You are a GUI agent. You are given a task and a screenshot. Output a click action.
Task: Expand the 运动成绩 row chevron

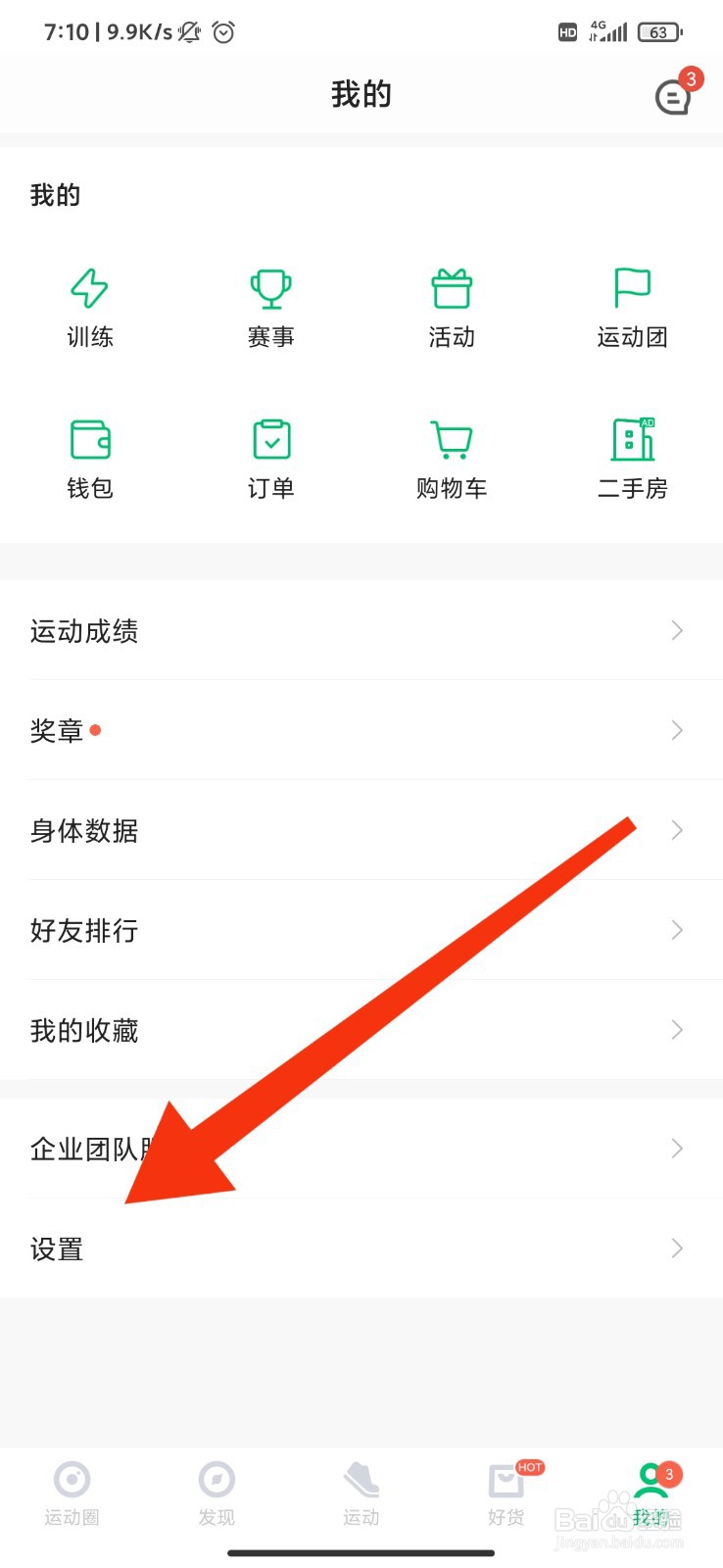point(676,631)
